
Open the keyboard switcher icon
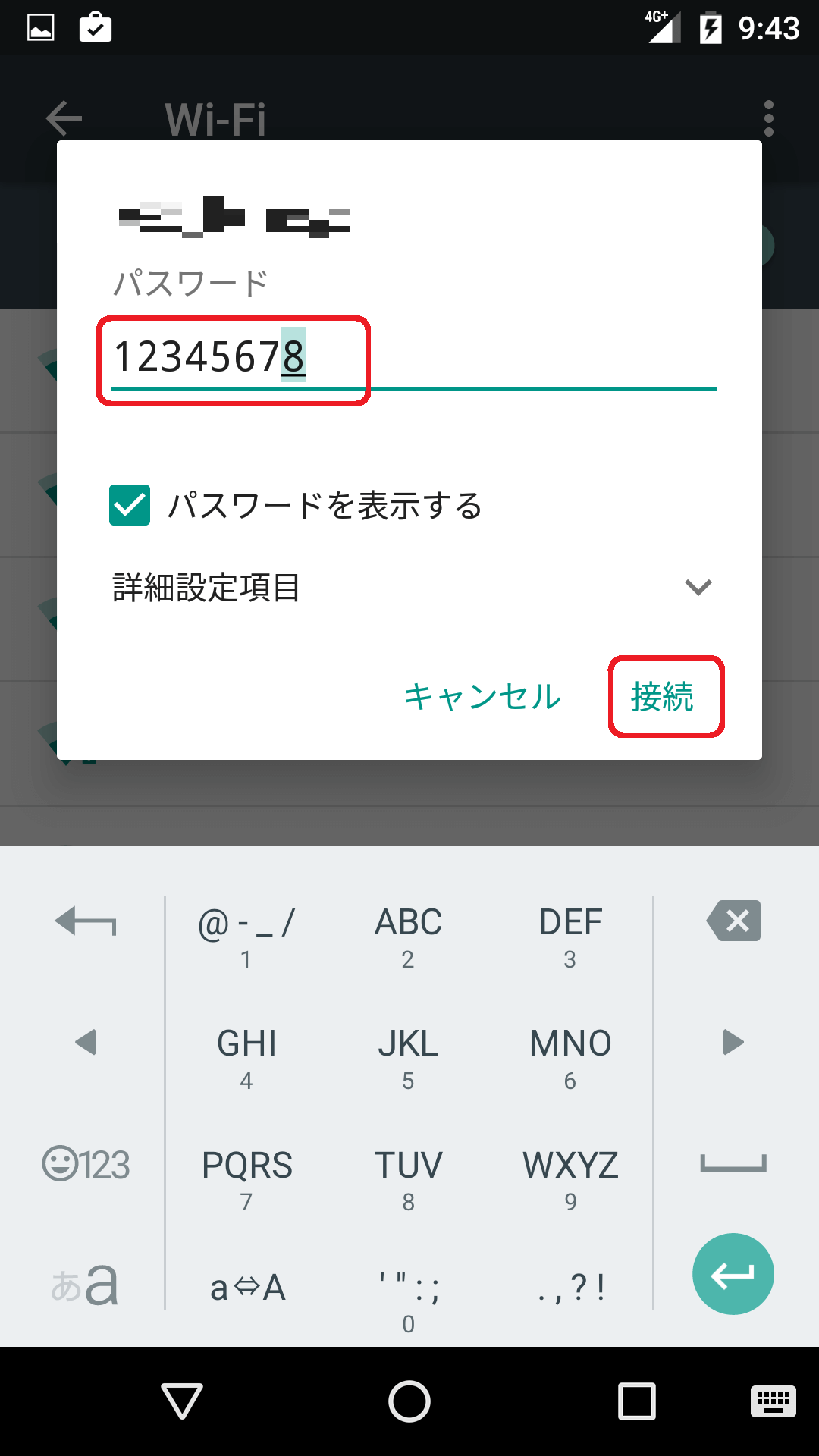coord(773,1401)
